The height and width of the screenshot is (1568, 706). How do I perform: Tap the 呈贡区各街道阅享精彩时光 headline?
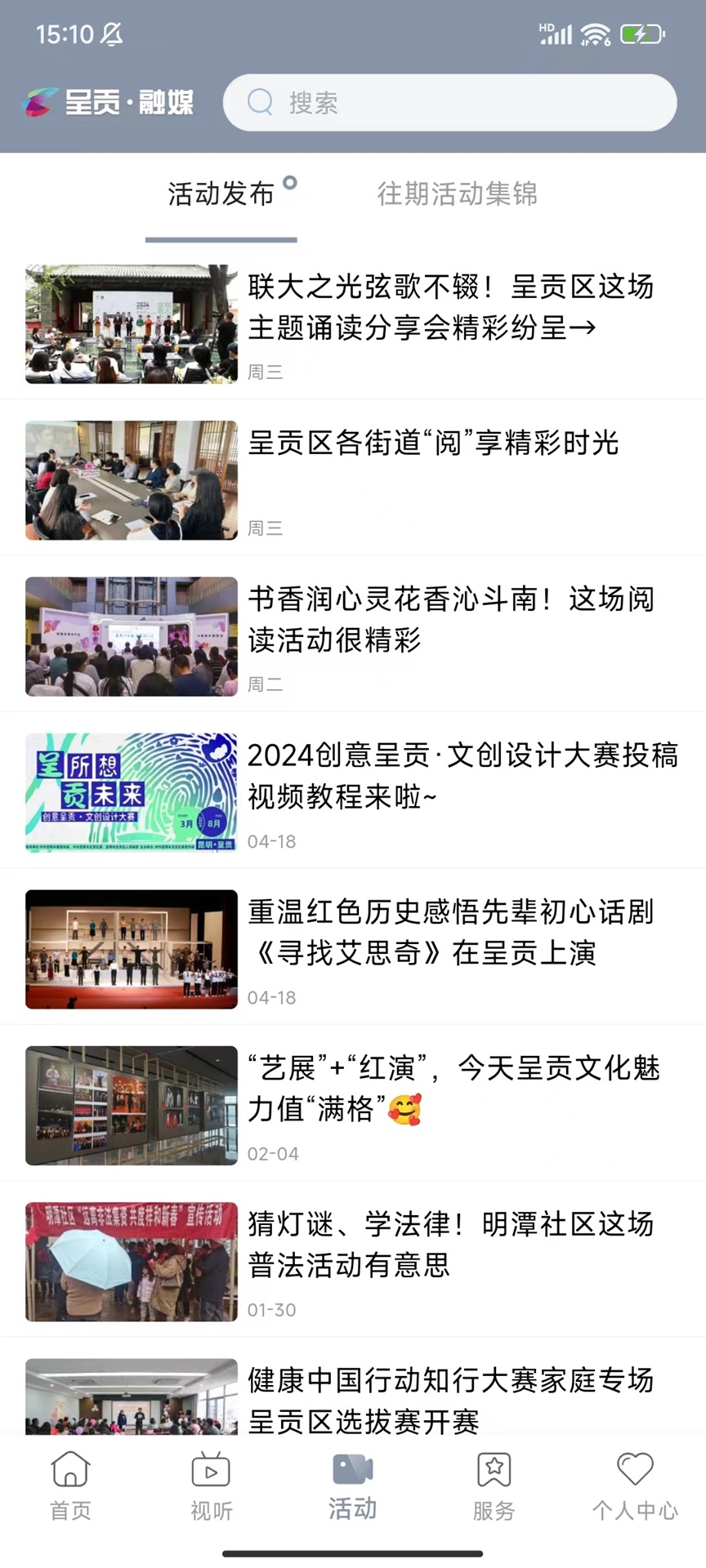[x=434, y=443]
